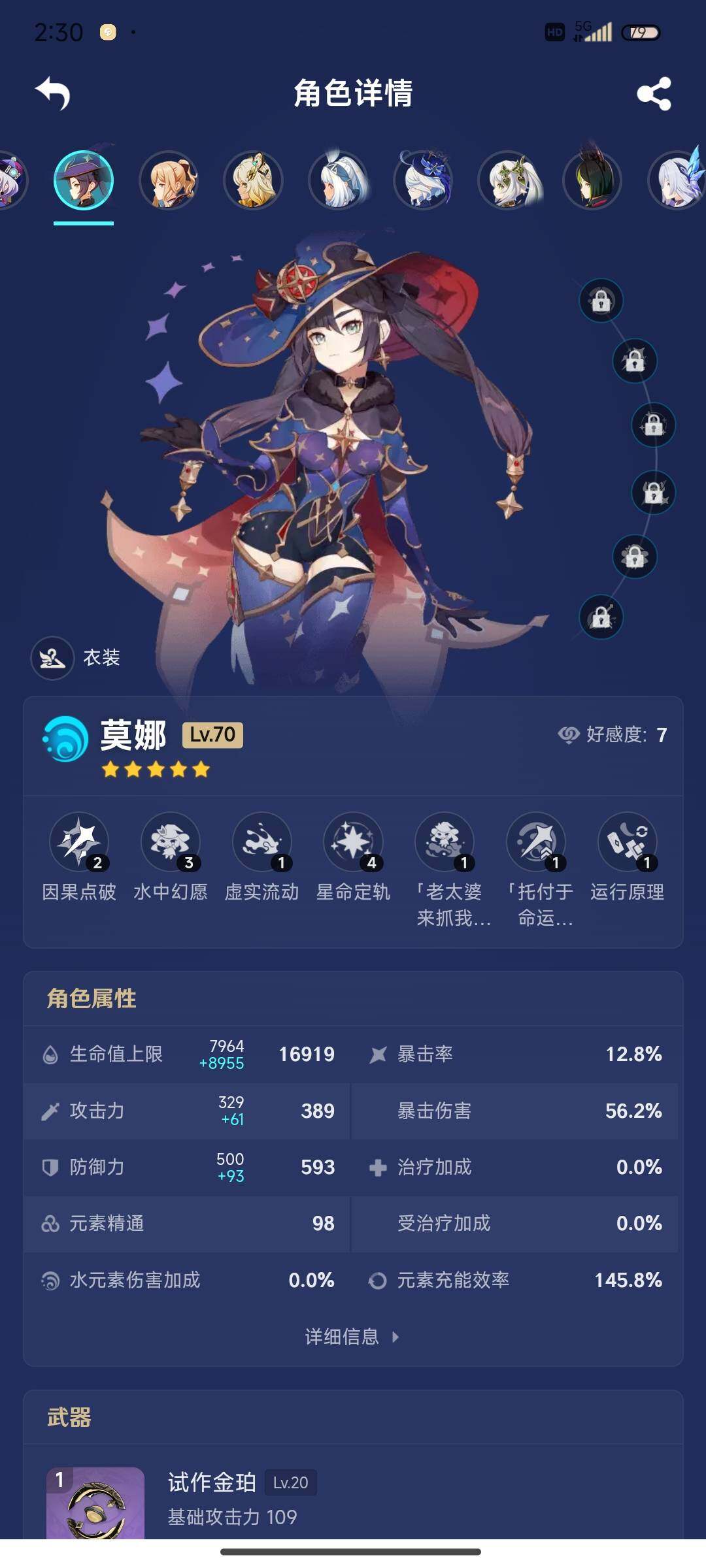View the 运行原理 passive talent

click(x=627, y=843)
